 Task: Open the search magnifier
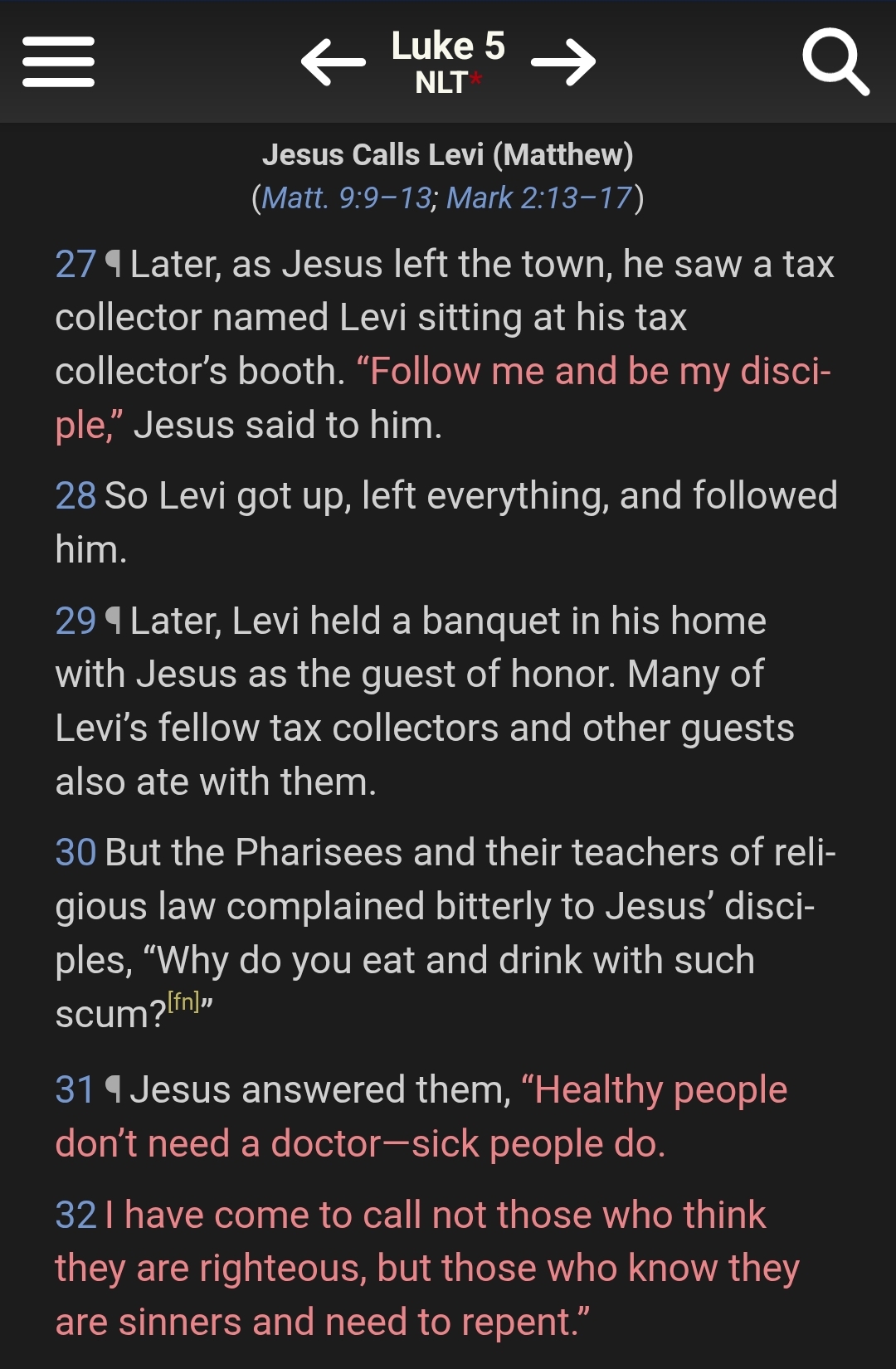click(835, 61)
